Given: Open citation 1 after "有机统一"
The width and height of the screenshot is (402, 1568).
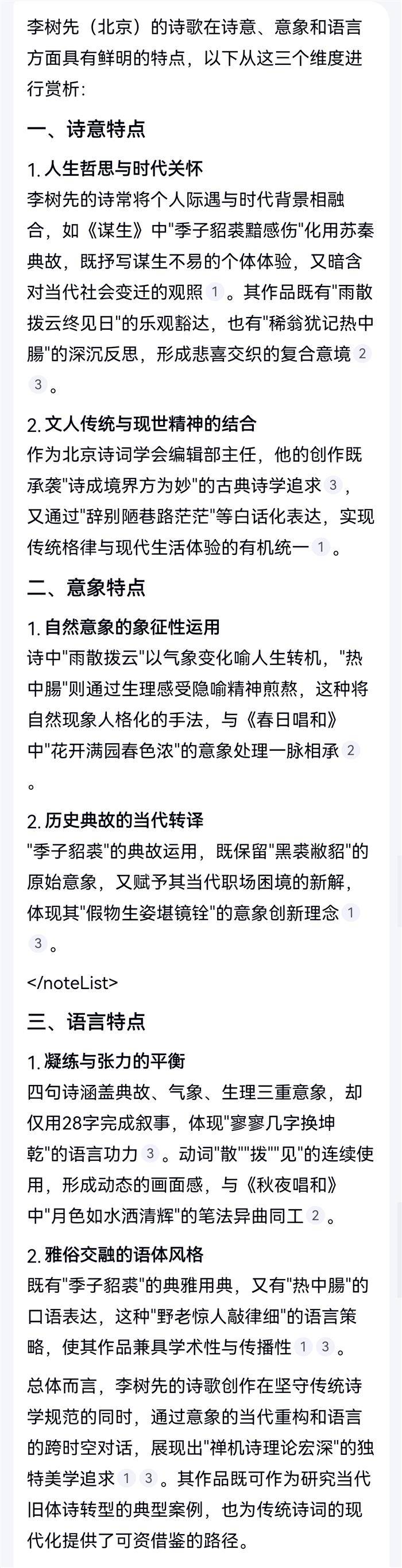Looking at the screenshot, I should [x=320, y=547].
